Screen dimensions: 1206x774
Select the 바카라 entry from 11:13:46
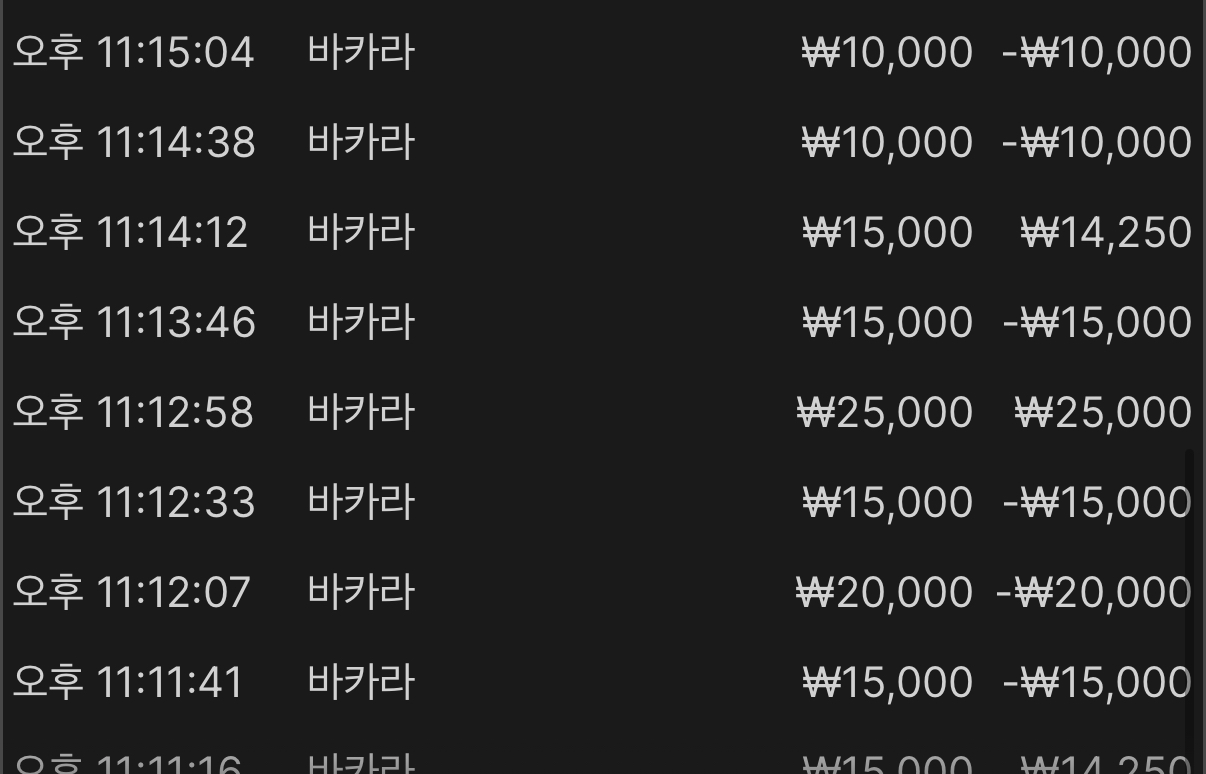click(360, 322)
